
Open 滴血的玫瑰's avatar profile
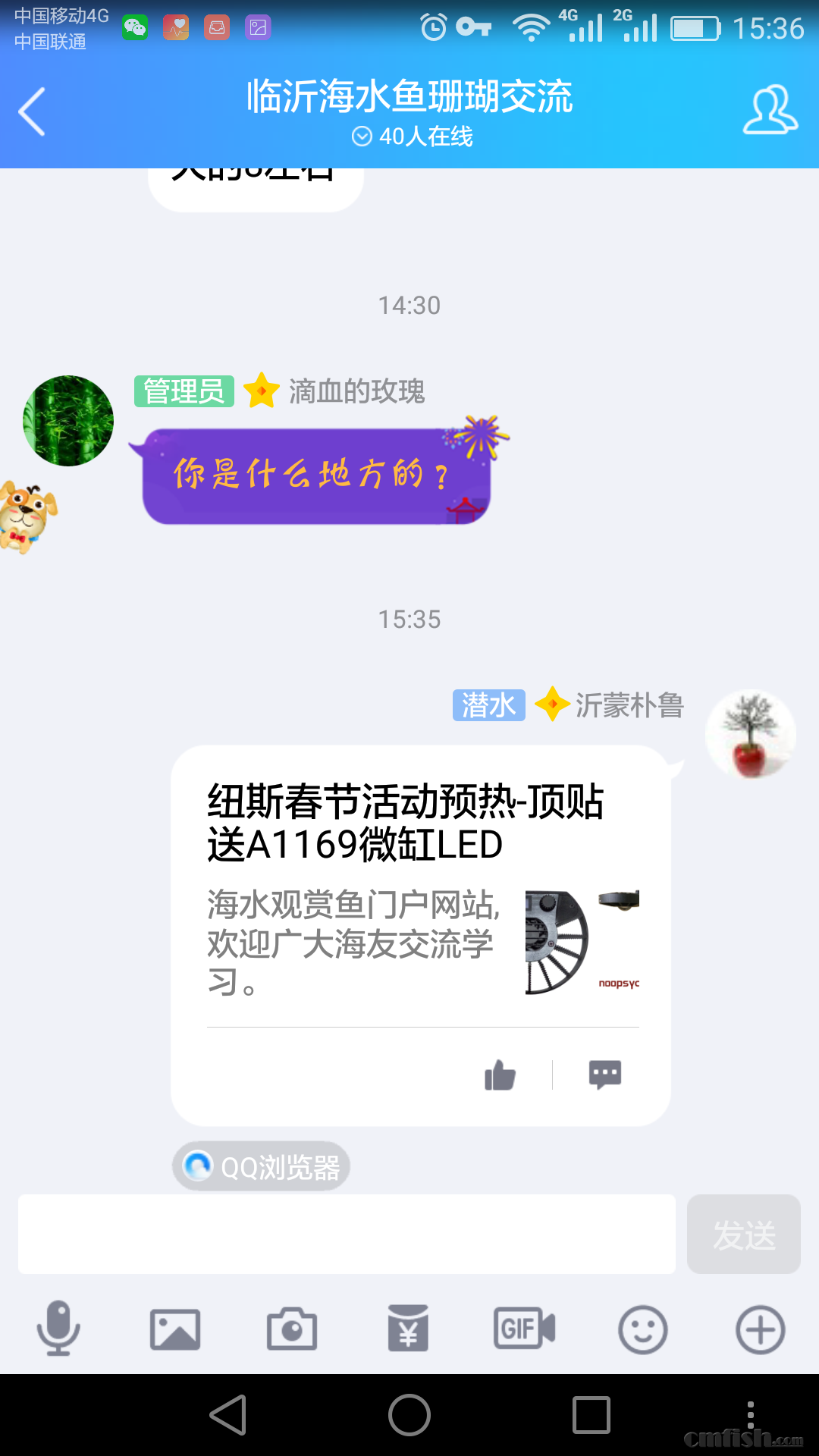pyautogui.click(x=68, y=421)
